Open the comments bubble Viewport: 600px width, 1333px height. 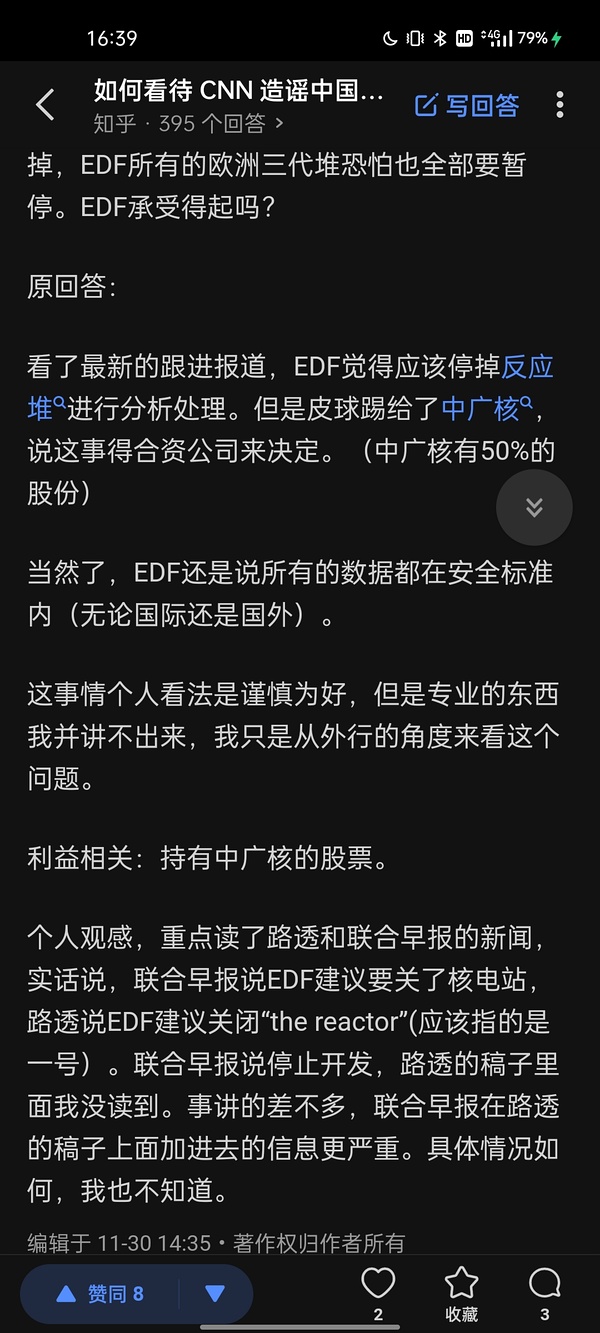click(x=545, y=1285)
